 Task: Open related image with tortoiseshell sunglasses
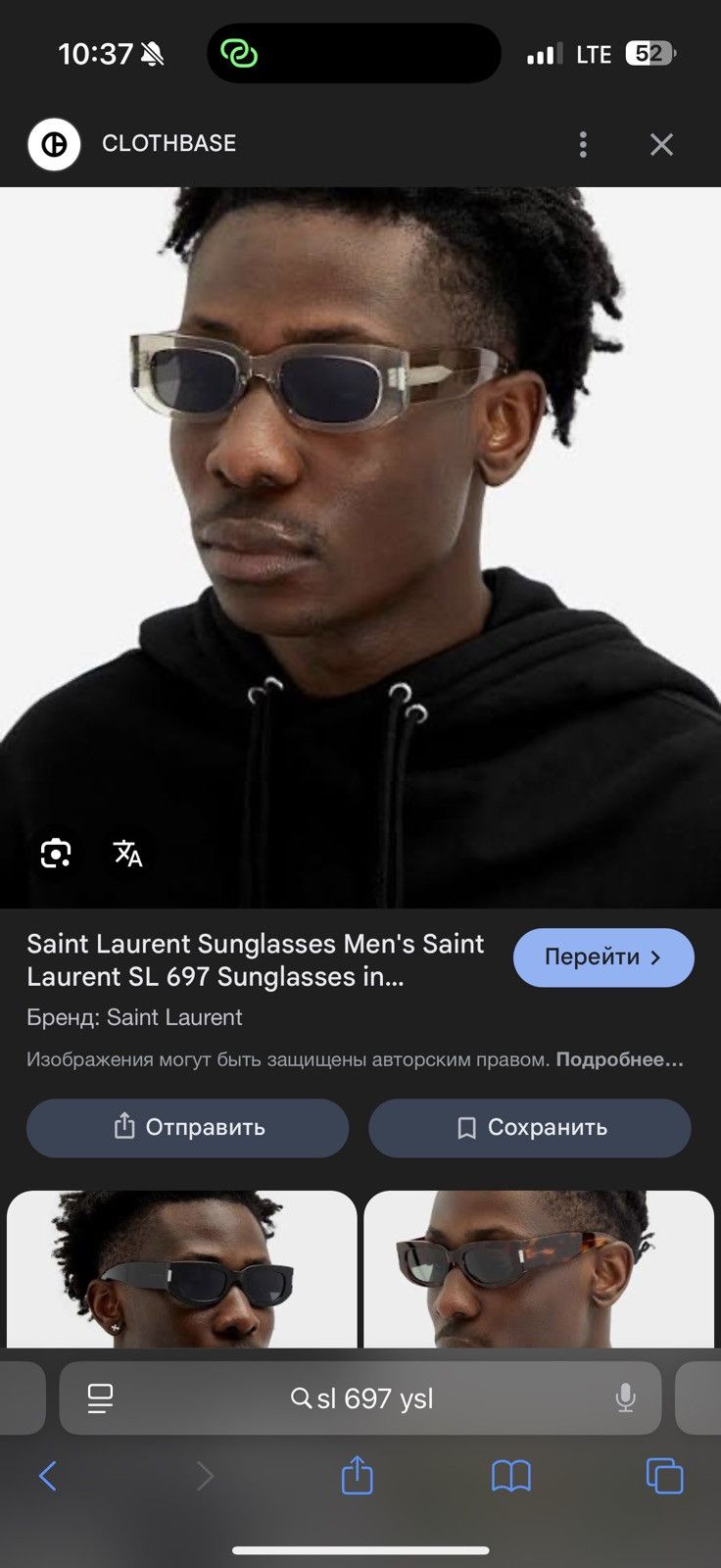(x=539, y=1268)
